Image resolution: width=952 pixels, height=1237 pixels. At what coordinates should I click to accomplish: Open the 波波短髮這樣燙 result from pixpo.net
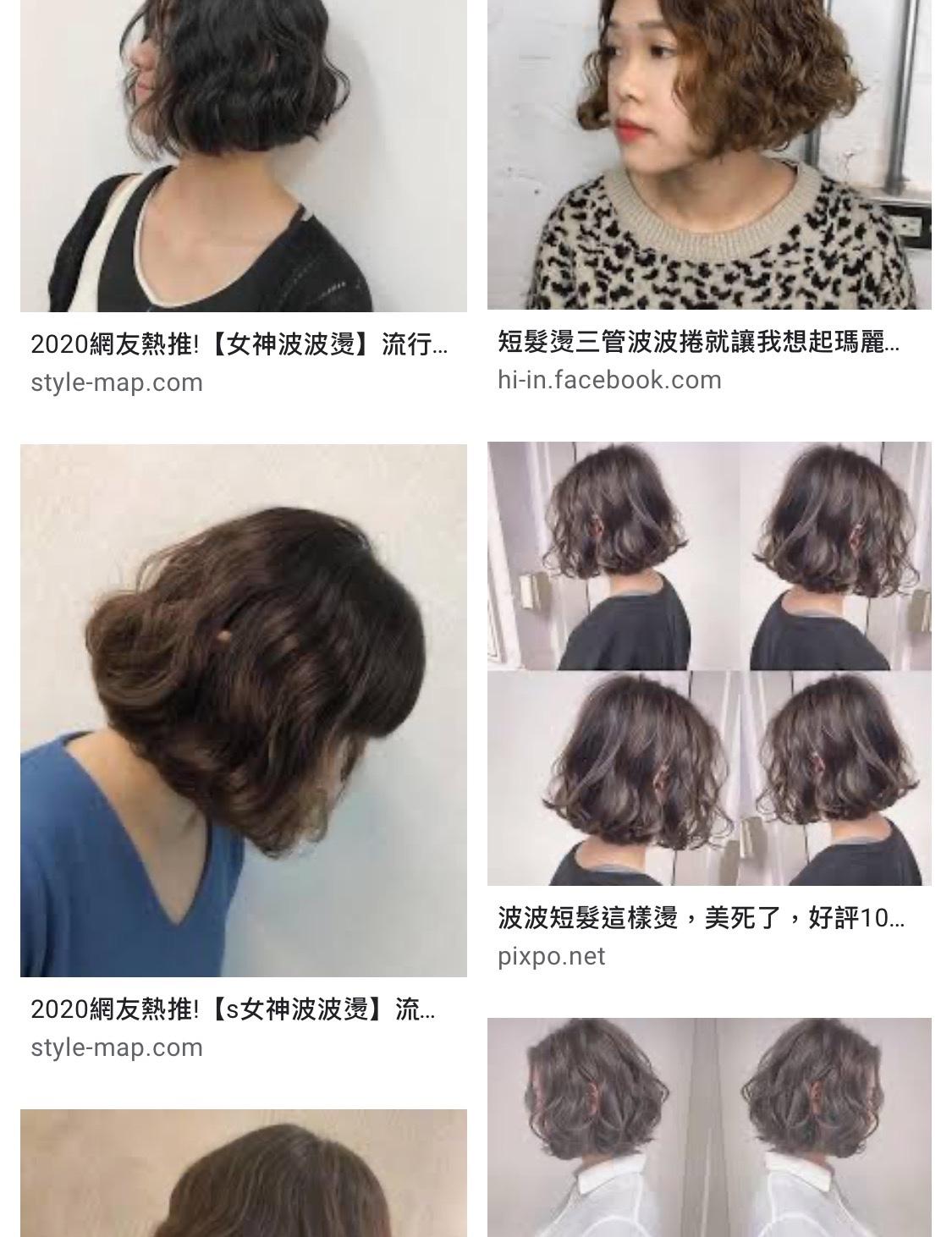click(x=701, y=917)
